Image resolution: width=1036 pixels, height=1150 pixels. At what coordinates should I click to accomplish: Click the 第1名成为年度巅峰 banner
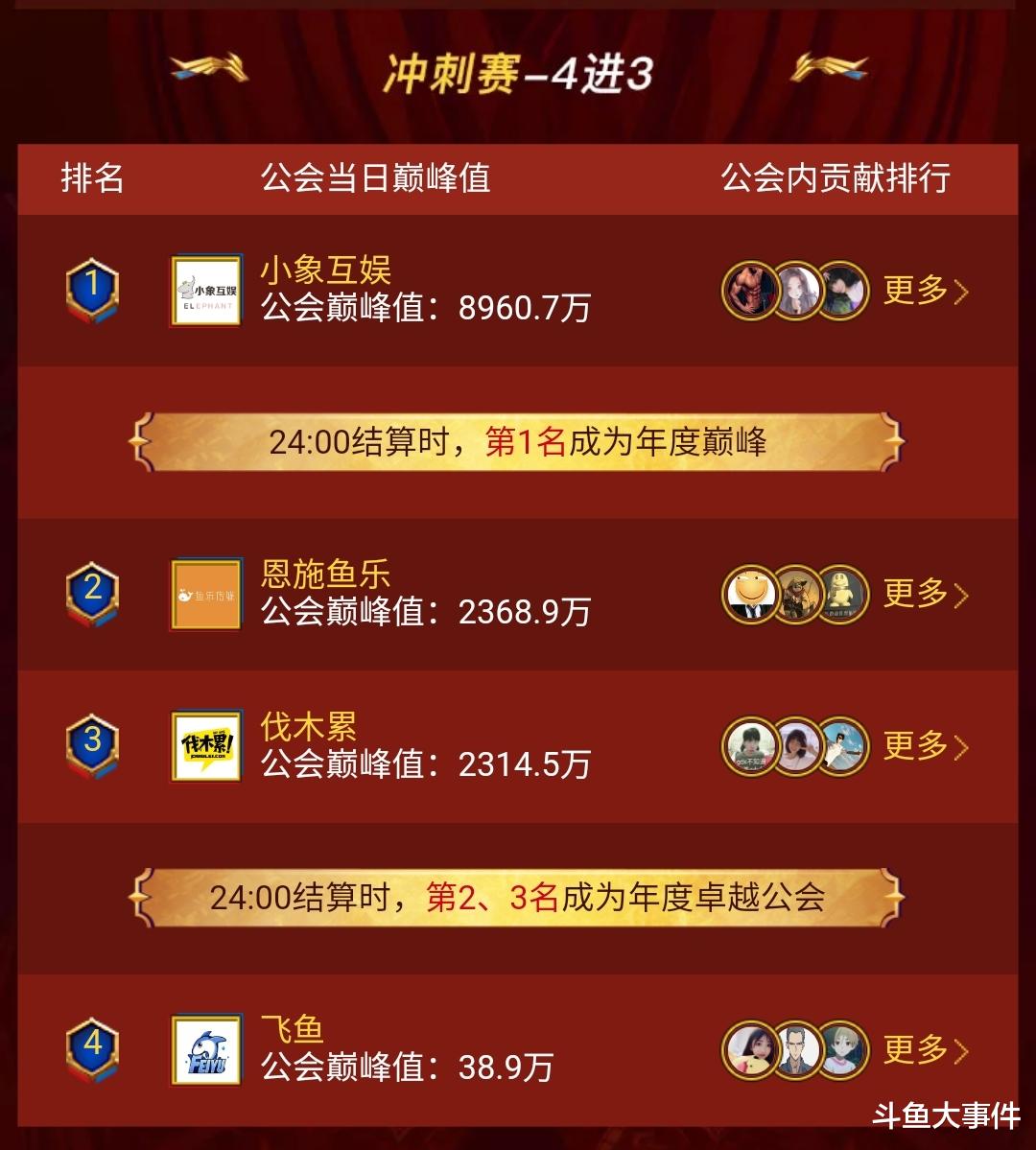pyautogui.click(x=518, y=439)
